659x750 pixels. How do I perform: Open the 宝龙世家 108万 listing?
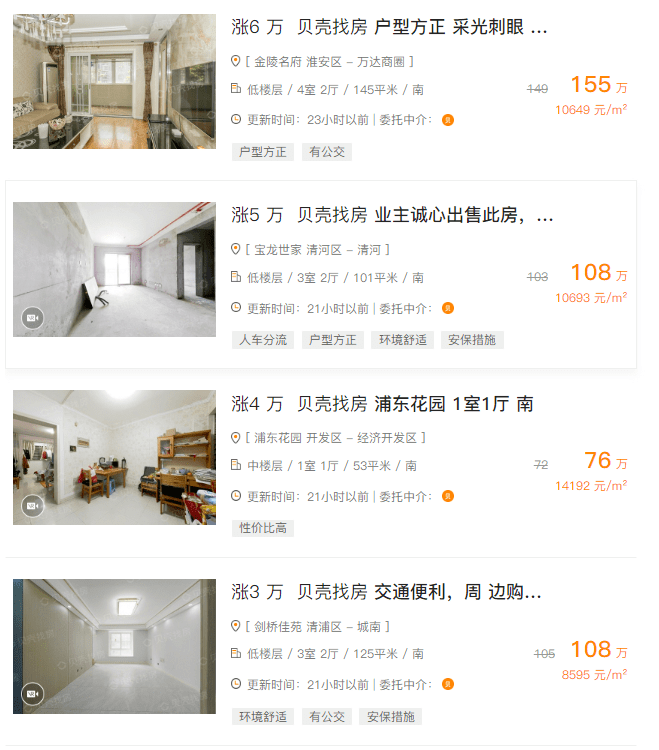tap(392, 215)
